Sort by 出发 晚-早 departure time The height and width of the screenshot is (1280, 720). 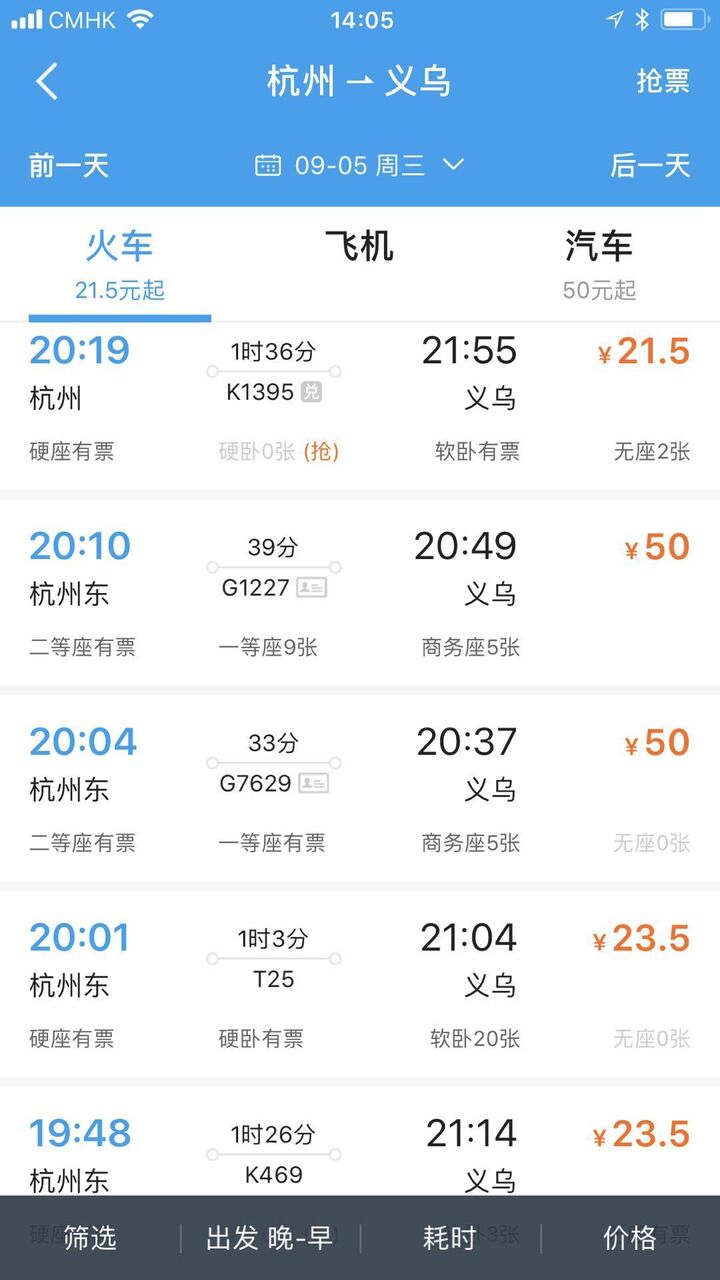click(x=269, y=1238)
